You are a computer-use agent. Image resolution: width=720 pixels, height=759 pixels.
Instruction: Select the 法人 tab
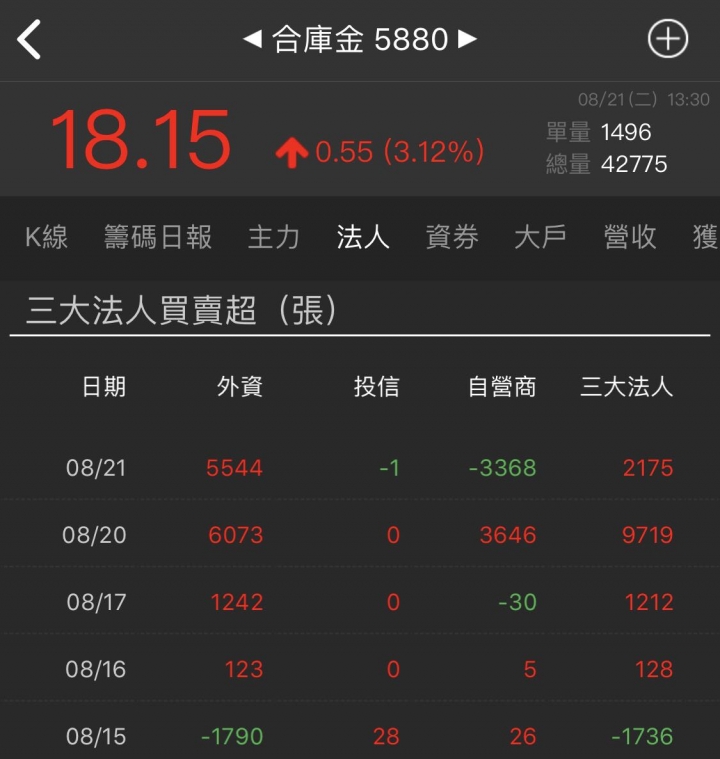(363, 237)
